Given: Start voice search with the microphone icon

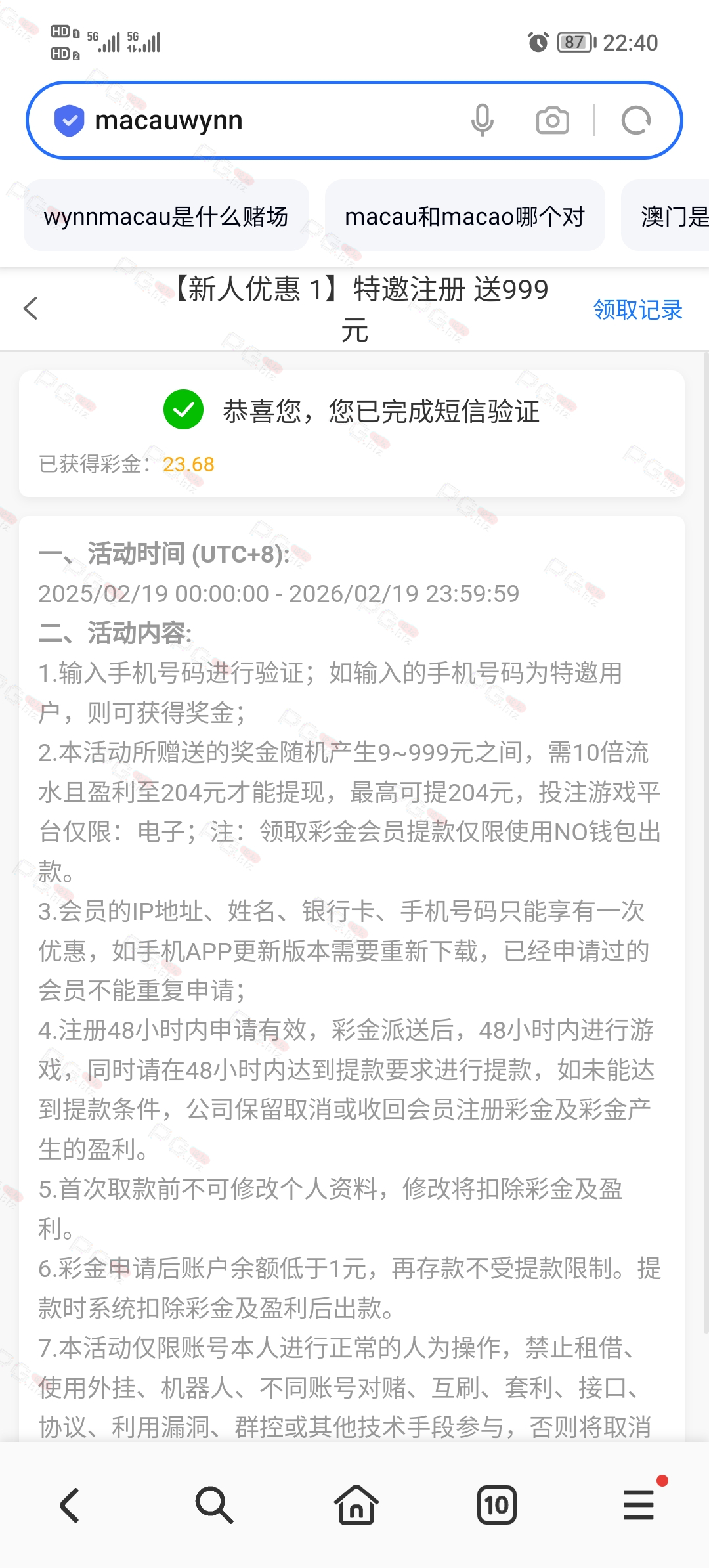Looking at the screenshot, I should coord(482,120).
